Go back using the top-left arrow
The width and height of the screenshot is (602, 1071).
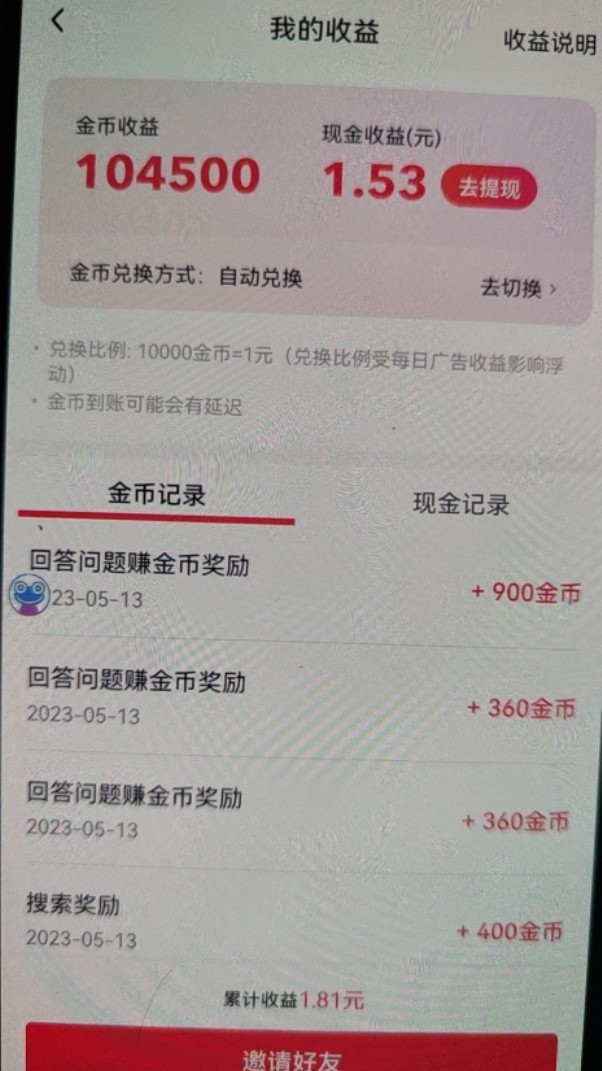tap(57, 22)
